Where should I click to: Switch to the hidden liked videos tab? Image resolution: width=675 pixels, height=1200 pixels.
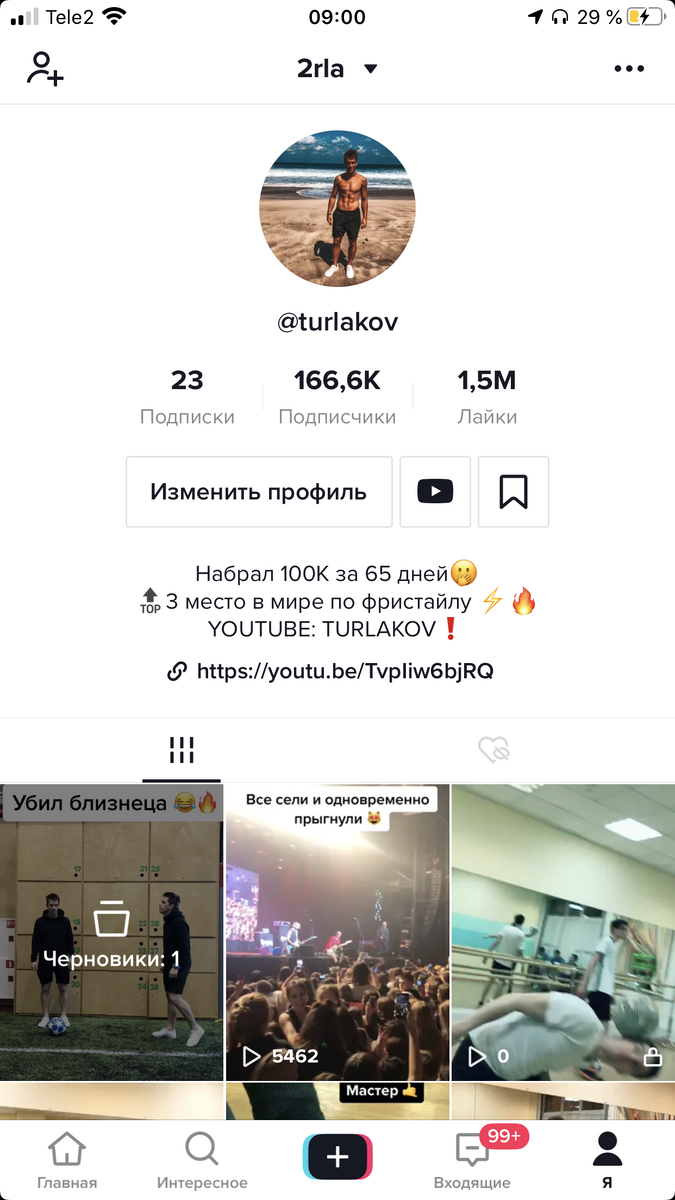(x=494, y=750)
